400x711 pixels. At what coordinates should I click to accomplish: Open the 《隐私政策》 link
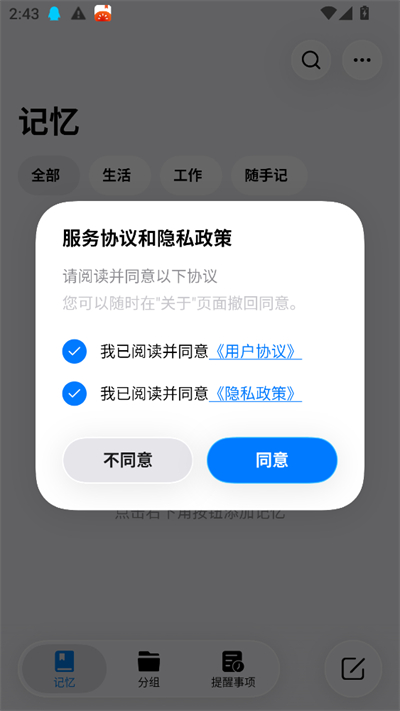coord(255,394)
